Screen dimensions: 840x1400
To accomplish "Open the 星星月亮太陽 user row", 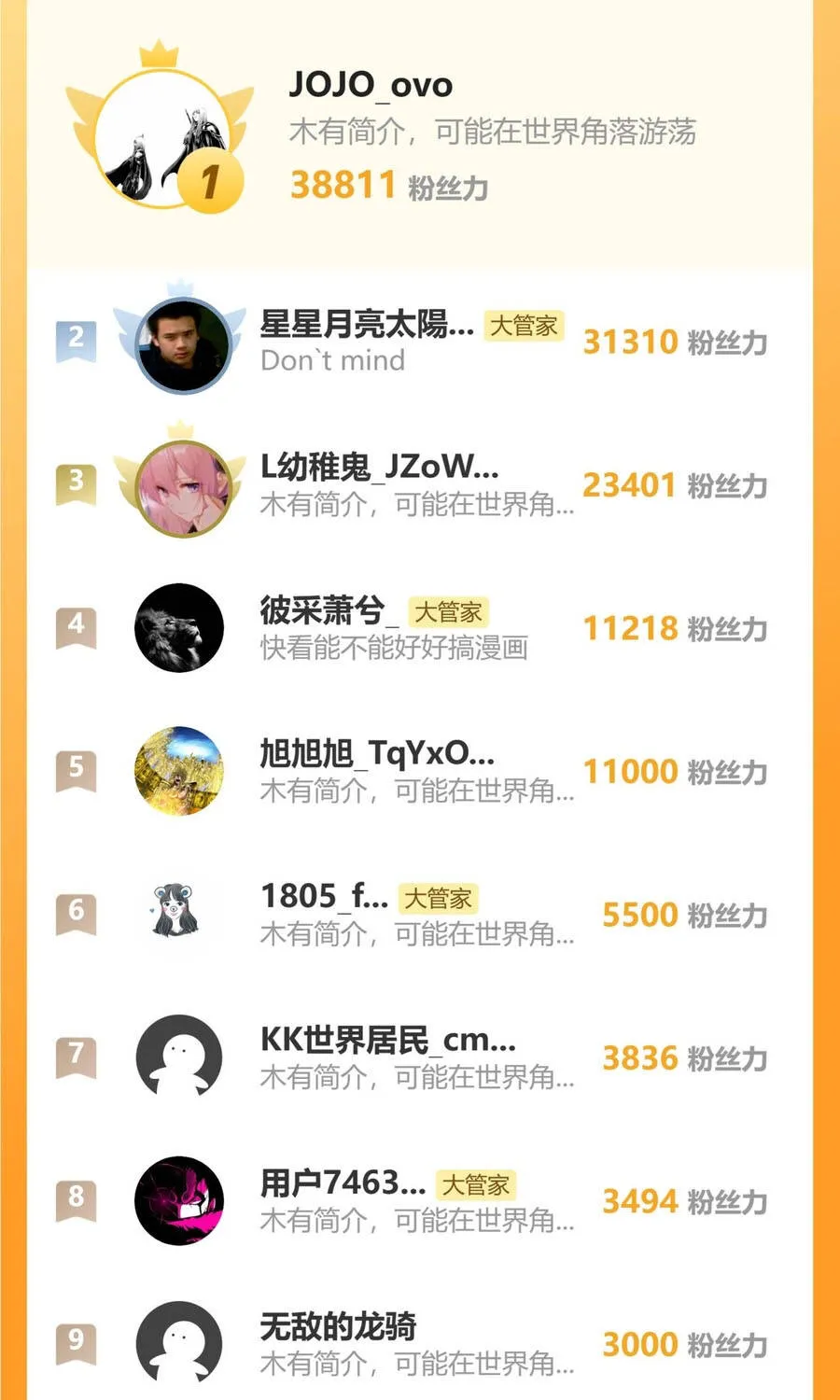I will (367, 325).
